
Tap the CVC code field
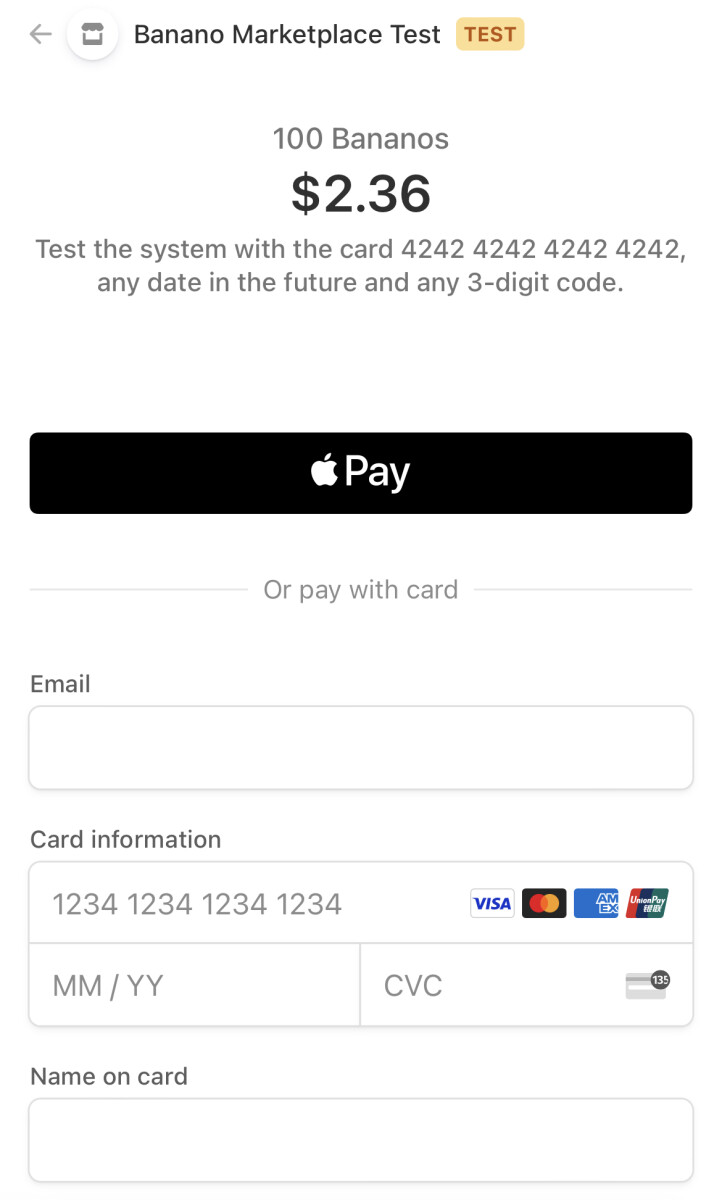pos(526,985)
